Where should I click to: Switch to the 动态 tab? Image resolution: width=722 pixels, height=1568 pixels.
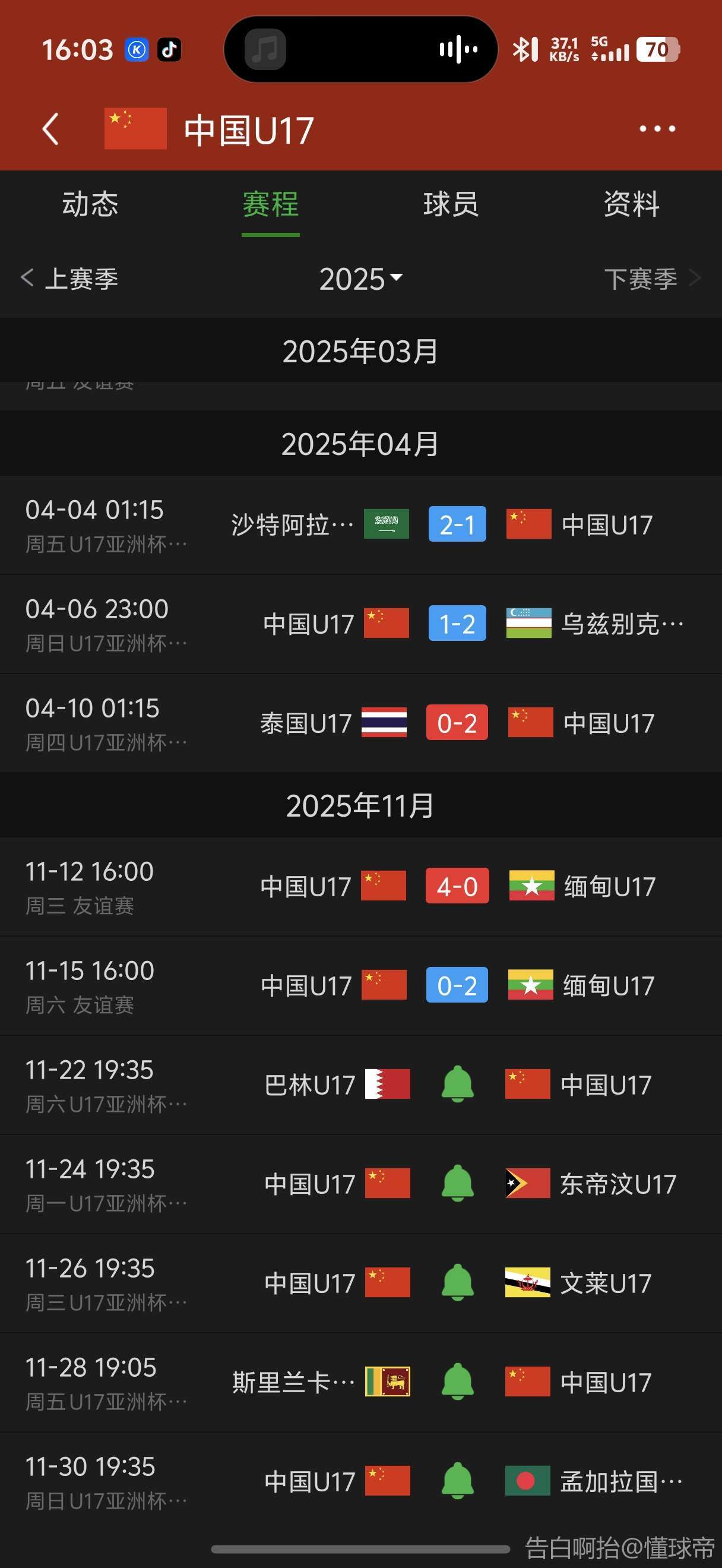[x=90, y=204]
